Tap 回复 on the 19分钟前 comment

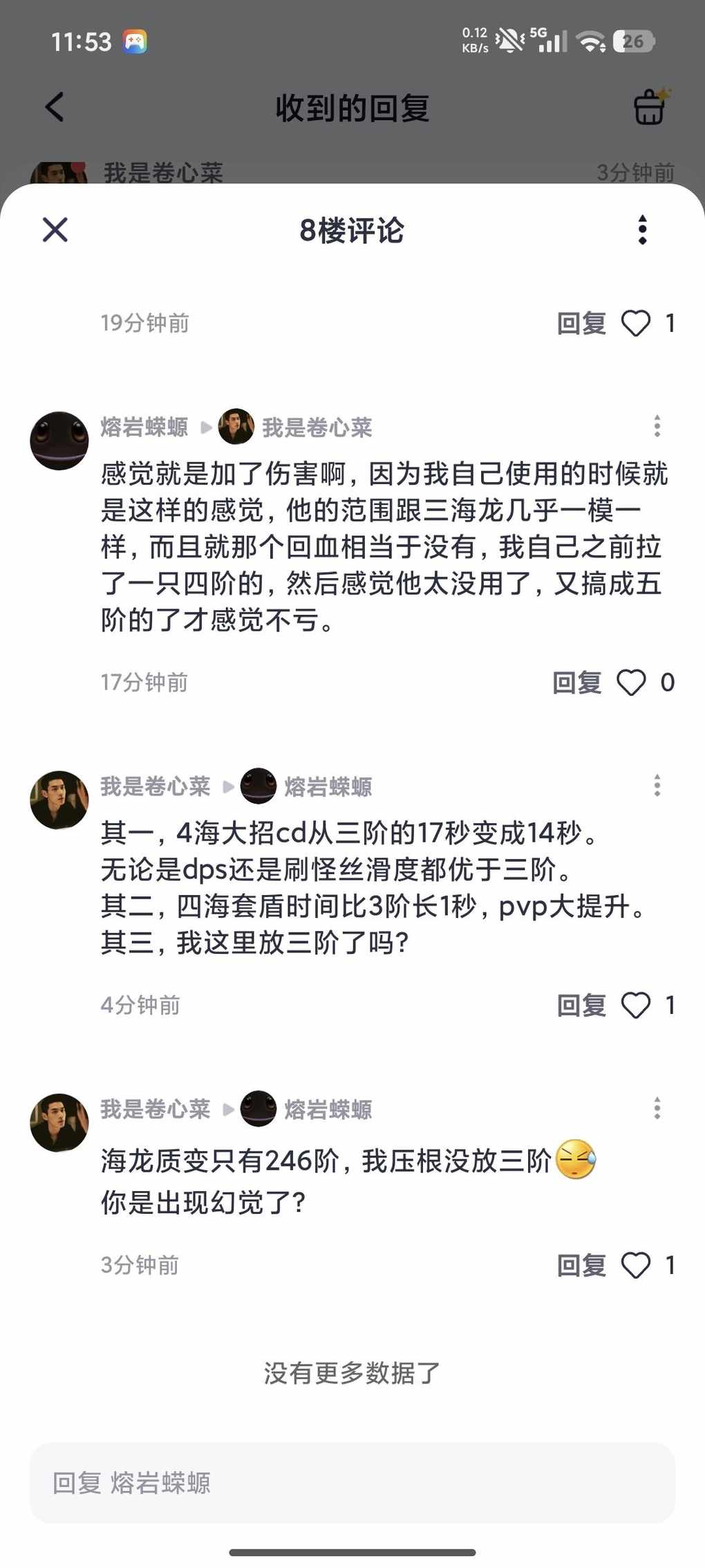tap(581, 323)
